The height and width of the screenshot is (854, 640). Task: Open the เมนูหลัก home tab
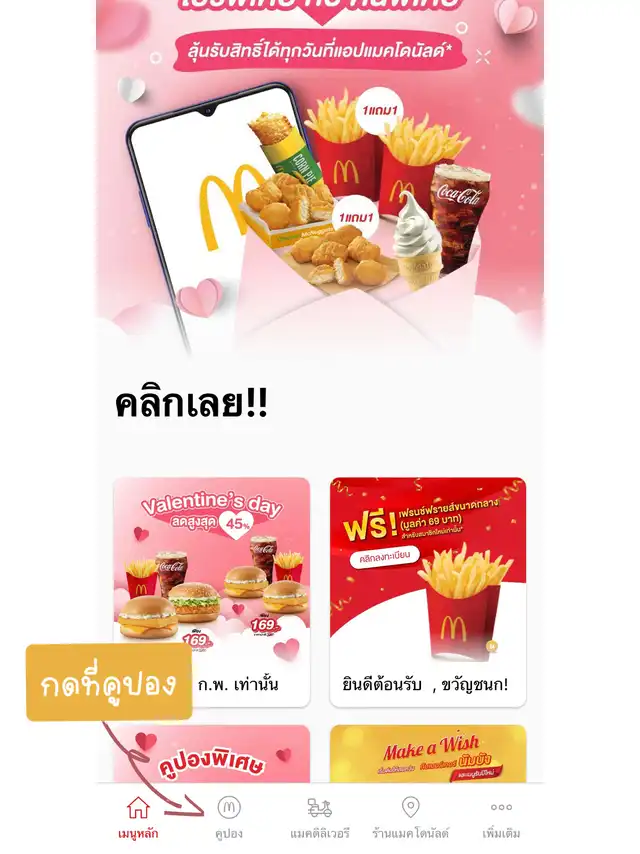click(138, 816)
